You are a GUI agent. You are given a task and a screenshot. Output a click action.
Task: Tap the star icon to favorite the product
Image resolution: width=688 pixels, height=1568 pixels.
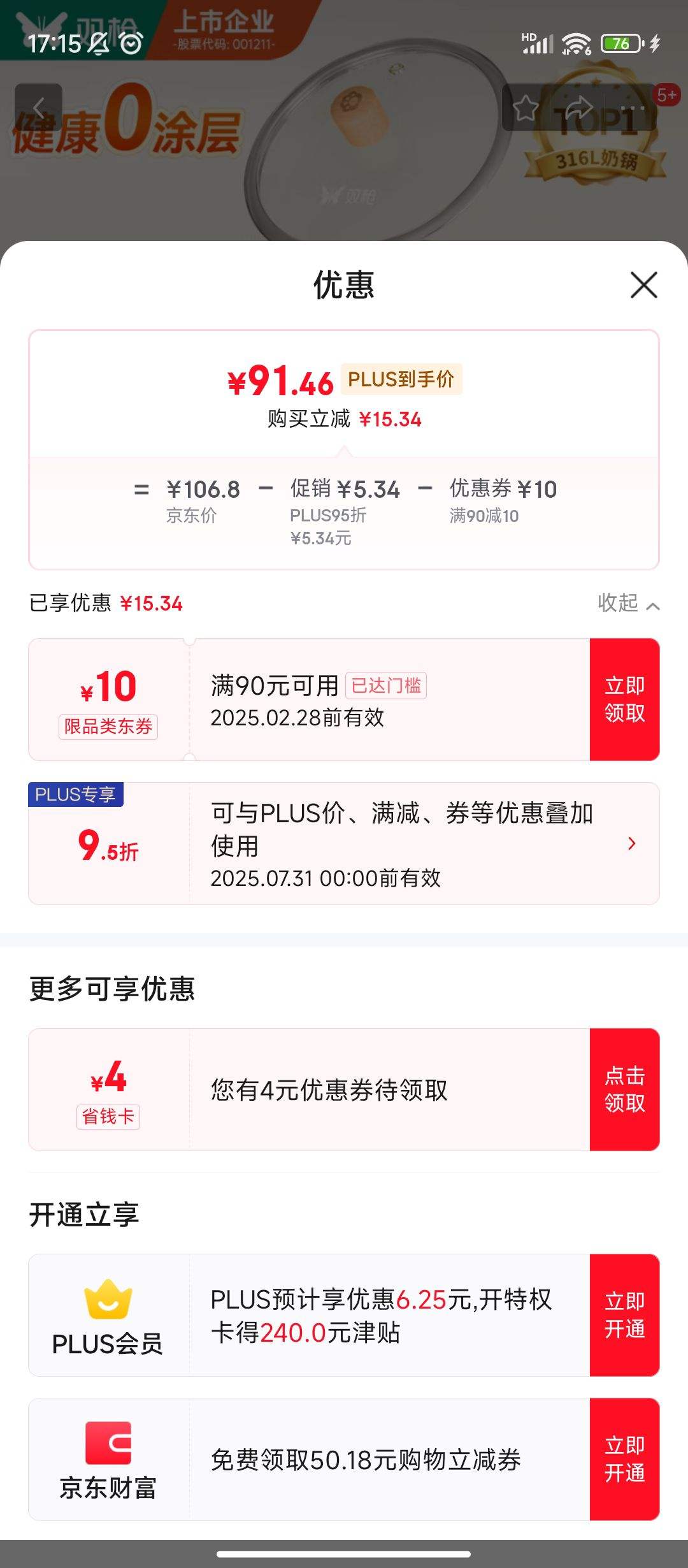524,108
